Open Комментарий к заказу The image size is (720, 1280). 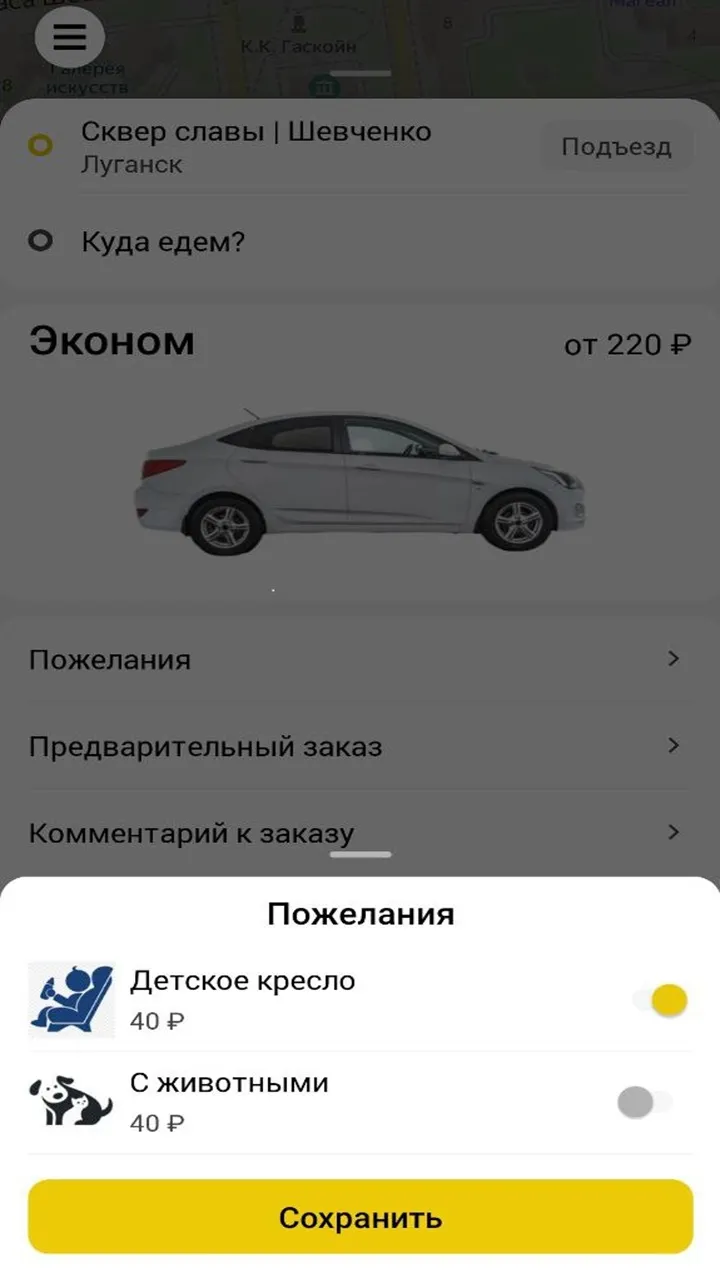(x=360, y=832)
